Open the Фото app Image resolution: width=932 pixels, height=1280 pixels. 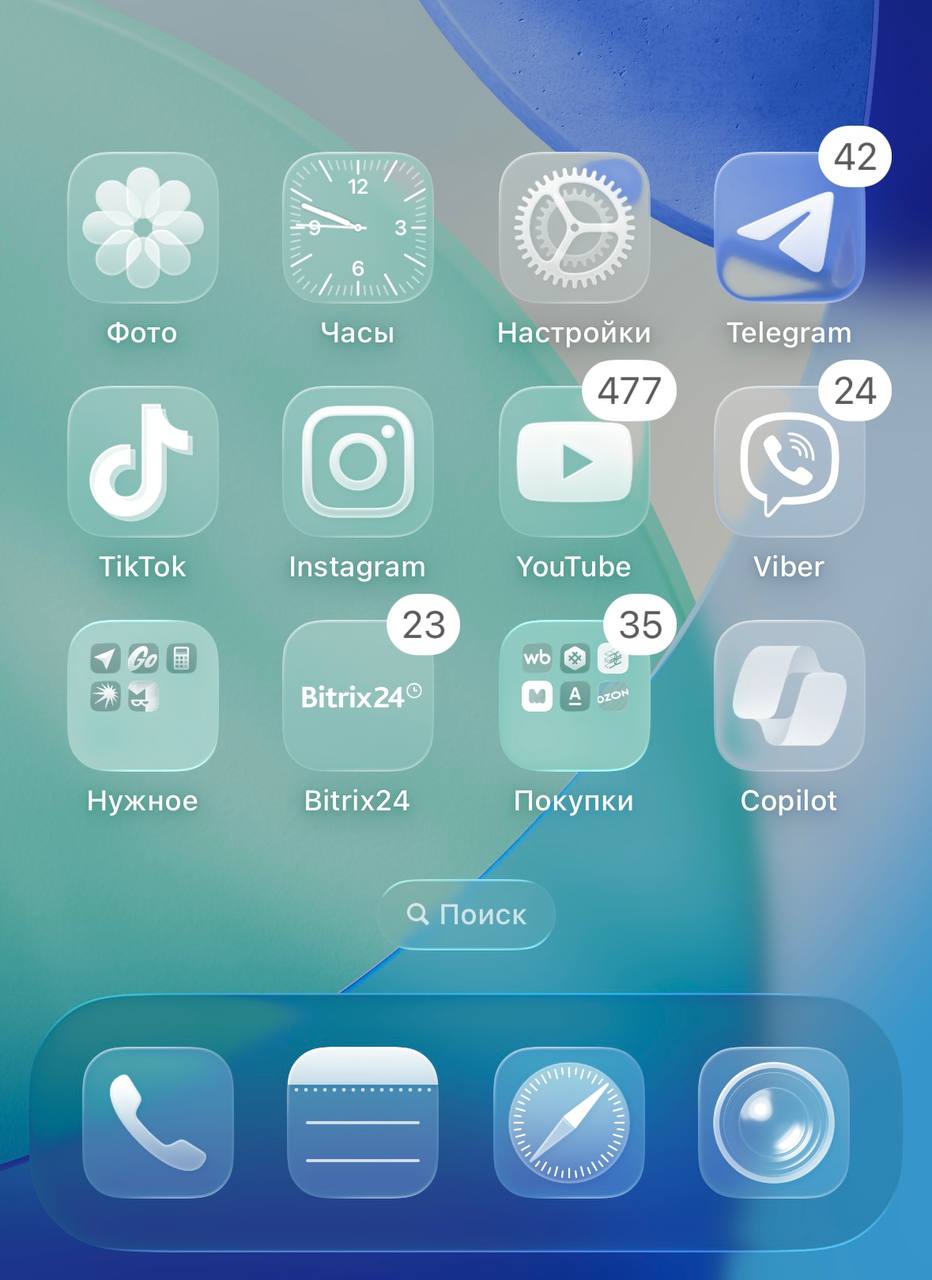coord(143,228)
